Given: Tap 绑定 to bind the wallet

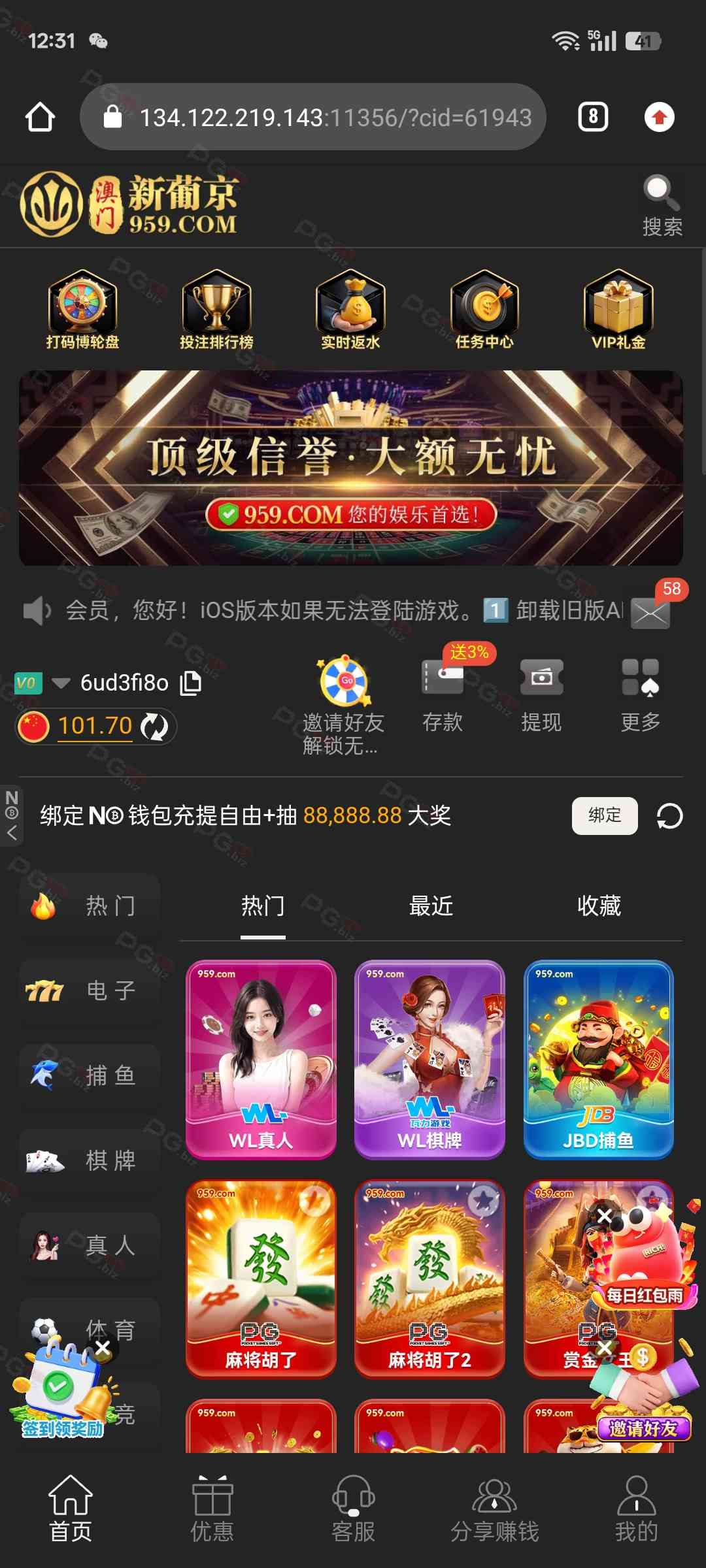Looking at the screenshot, I should tap(605, 815).
